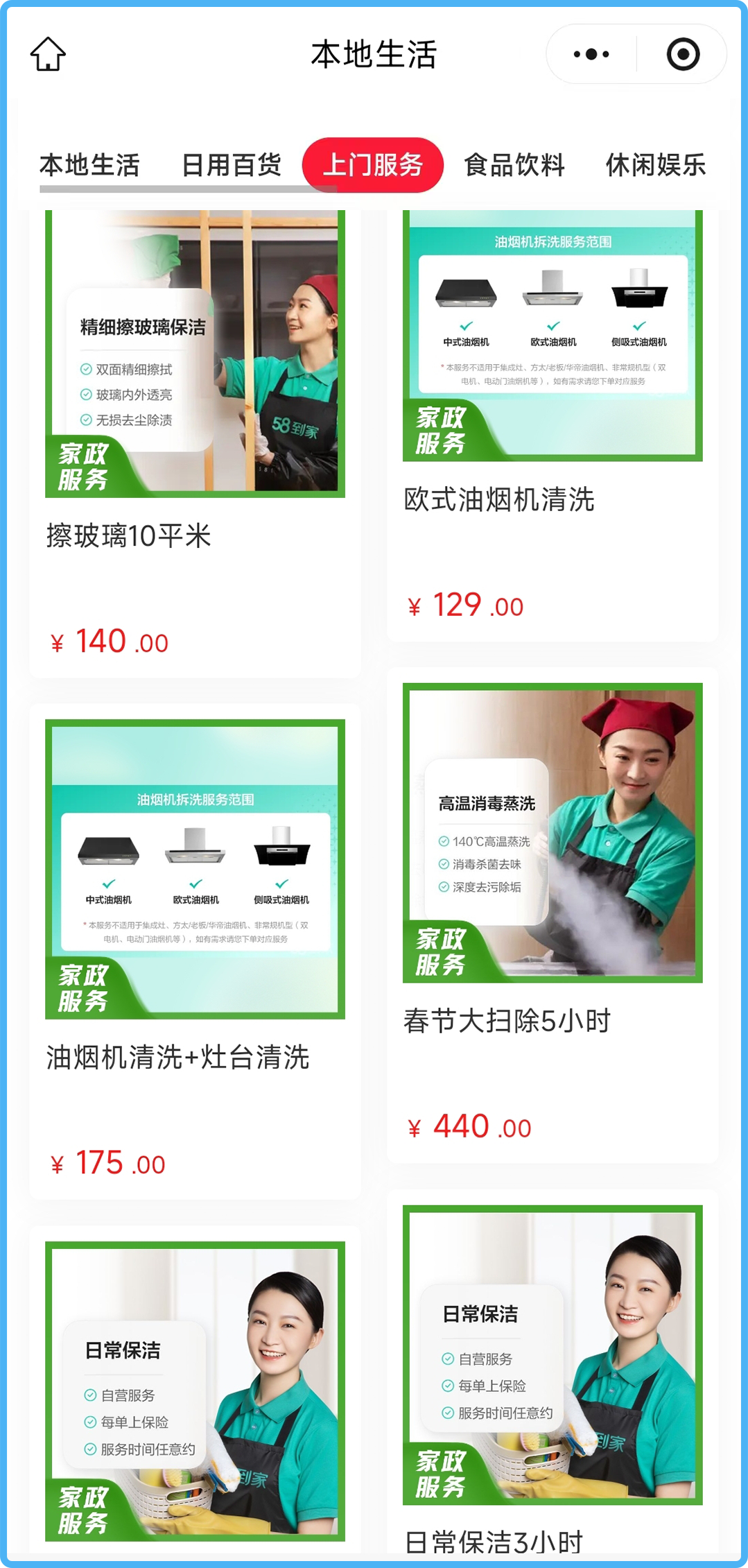Viewport: 748px width, 1568px height.
Task: Open the mini program more menu
Action: (591, 54)
